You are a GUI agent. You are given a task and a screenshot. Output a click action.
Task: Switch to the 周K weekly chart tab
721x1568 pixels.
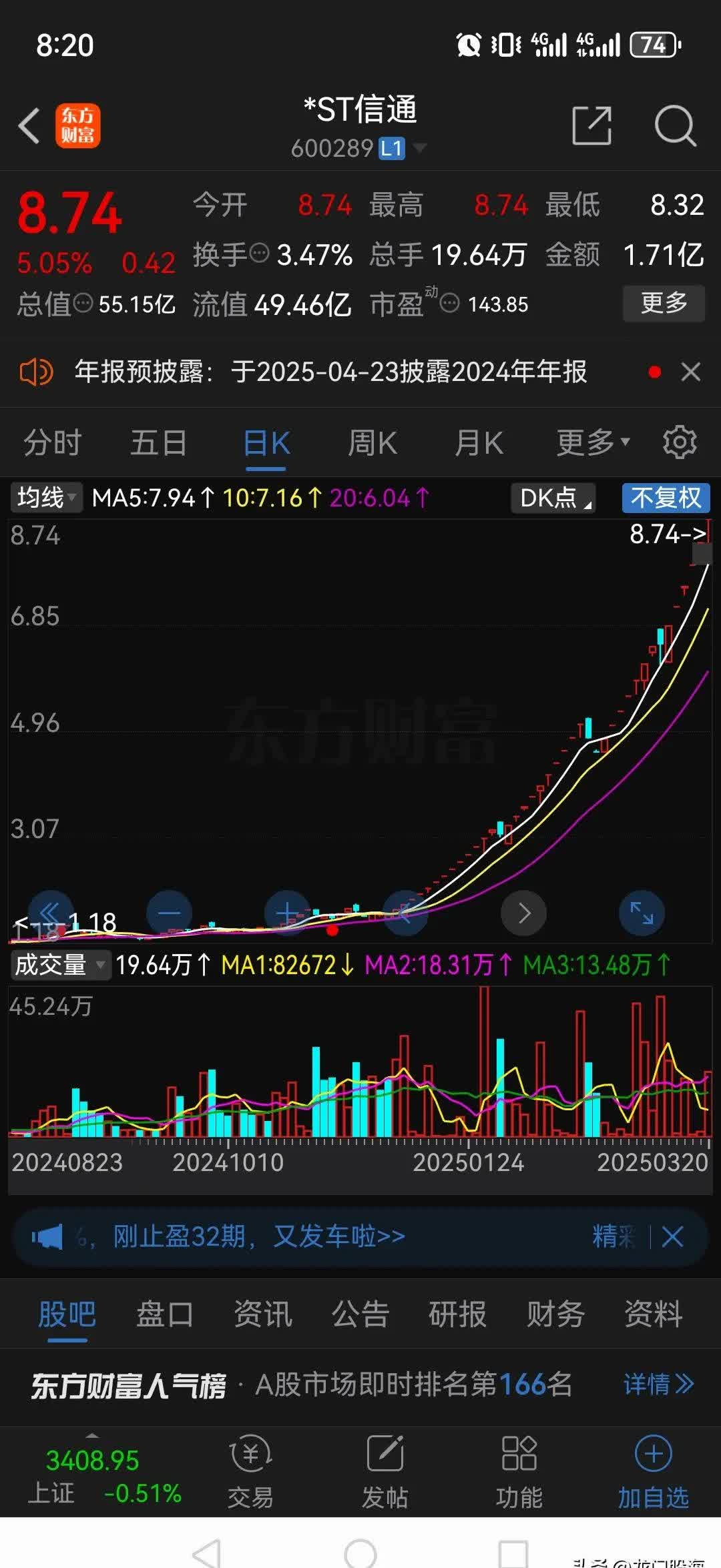[x=372, y=442]
